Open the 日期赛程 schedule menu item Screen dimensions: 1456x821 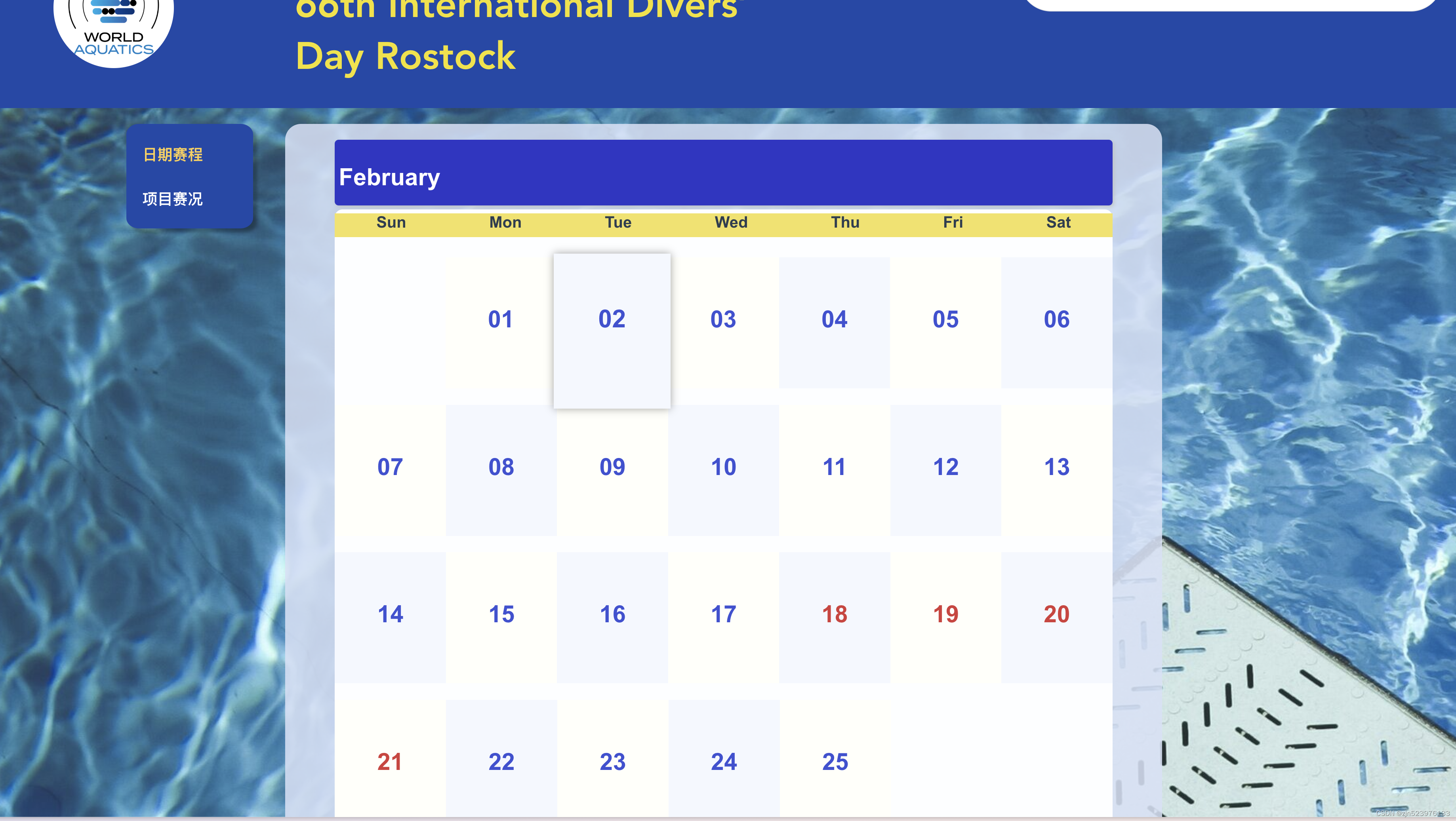point(172,154)
